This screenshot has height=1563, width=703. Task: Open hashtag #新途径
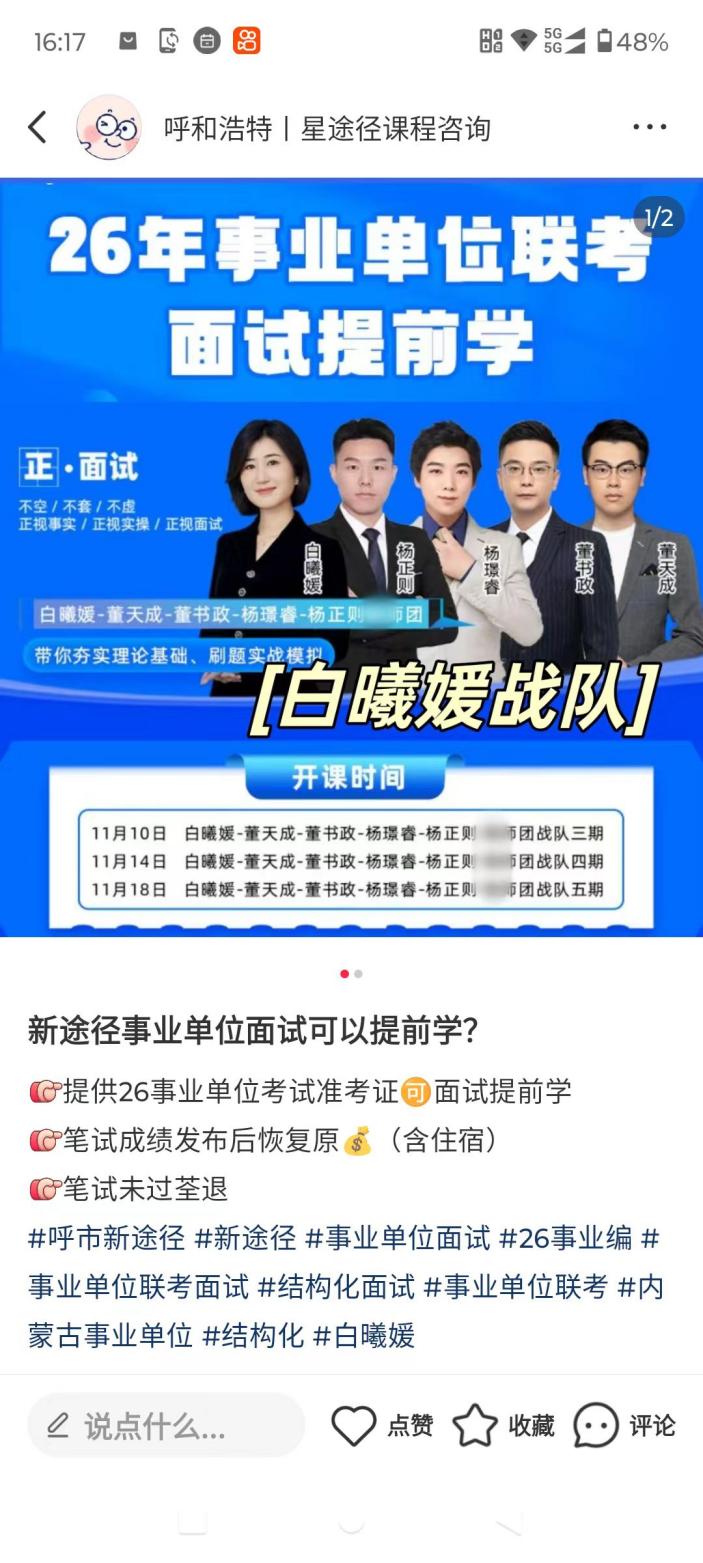tap(246, 1238)
